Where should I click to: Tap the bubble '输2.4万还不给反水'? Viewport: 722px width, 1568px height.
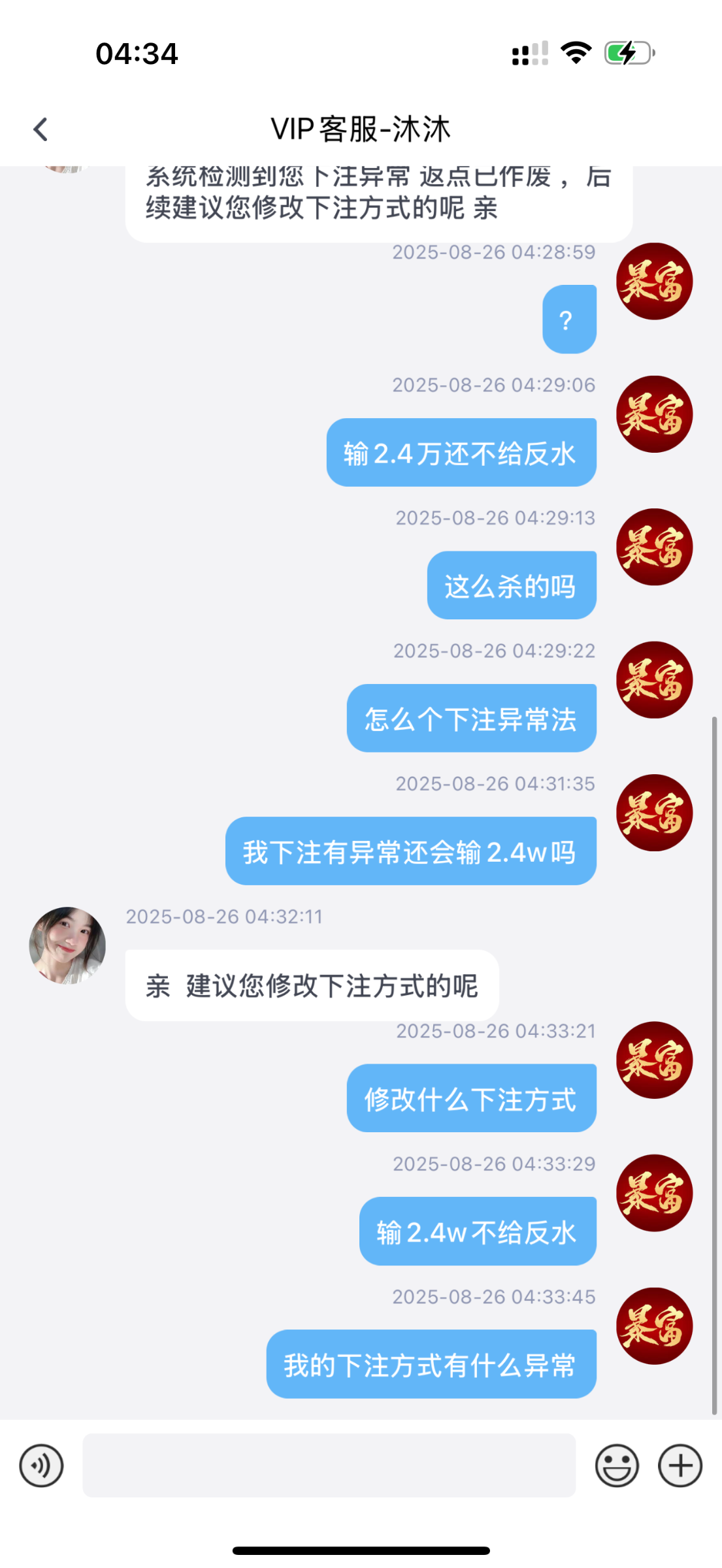[x=461, y=451]
